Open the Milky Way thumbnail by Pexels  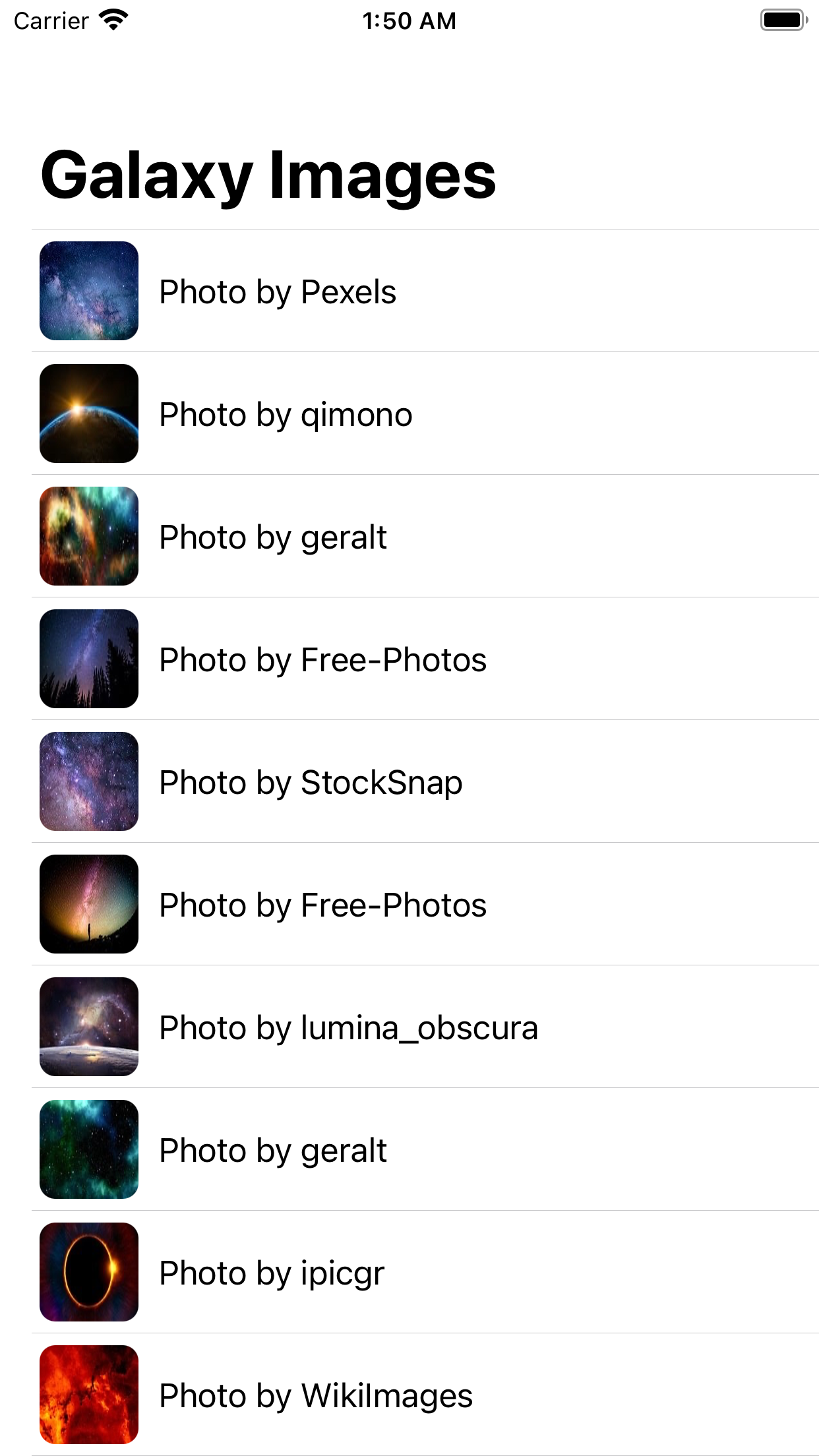[x=89, y=290]
